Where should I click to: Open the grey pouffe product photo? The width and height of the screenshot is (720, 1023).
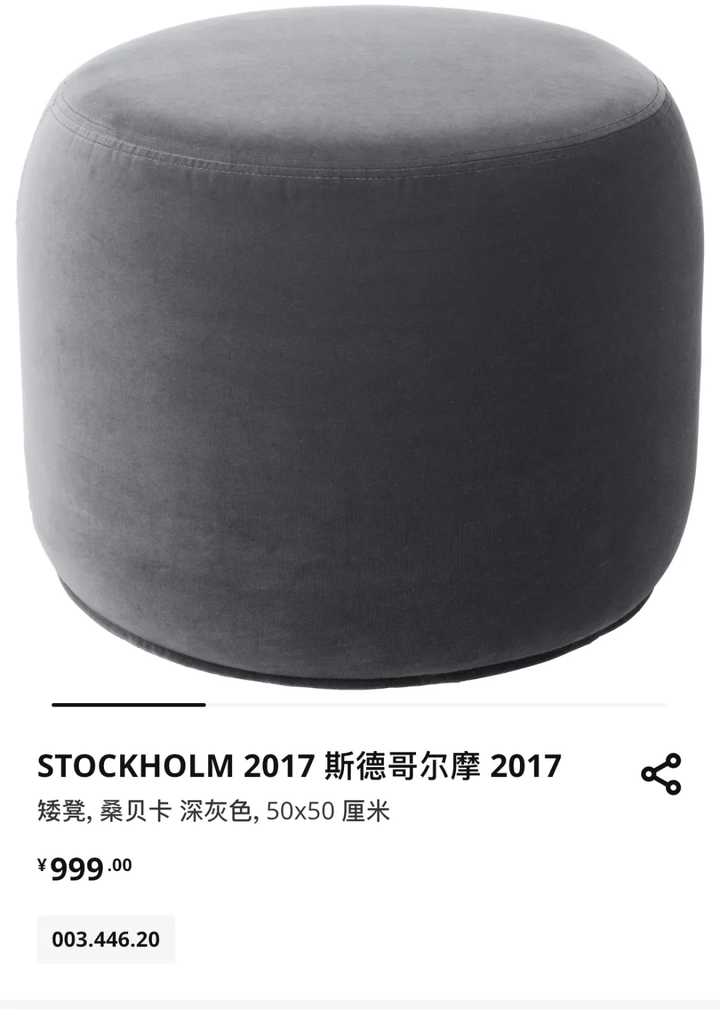[x=360, y=345]
